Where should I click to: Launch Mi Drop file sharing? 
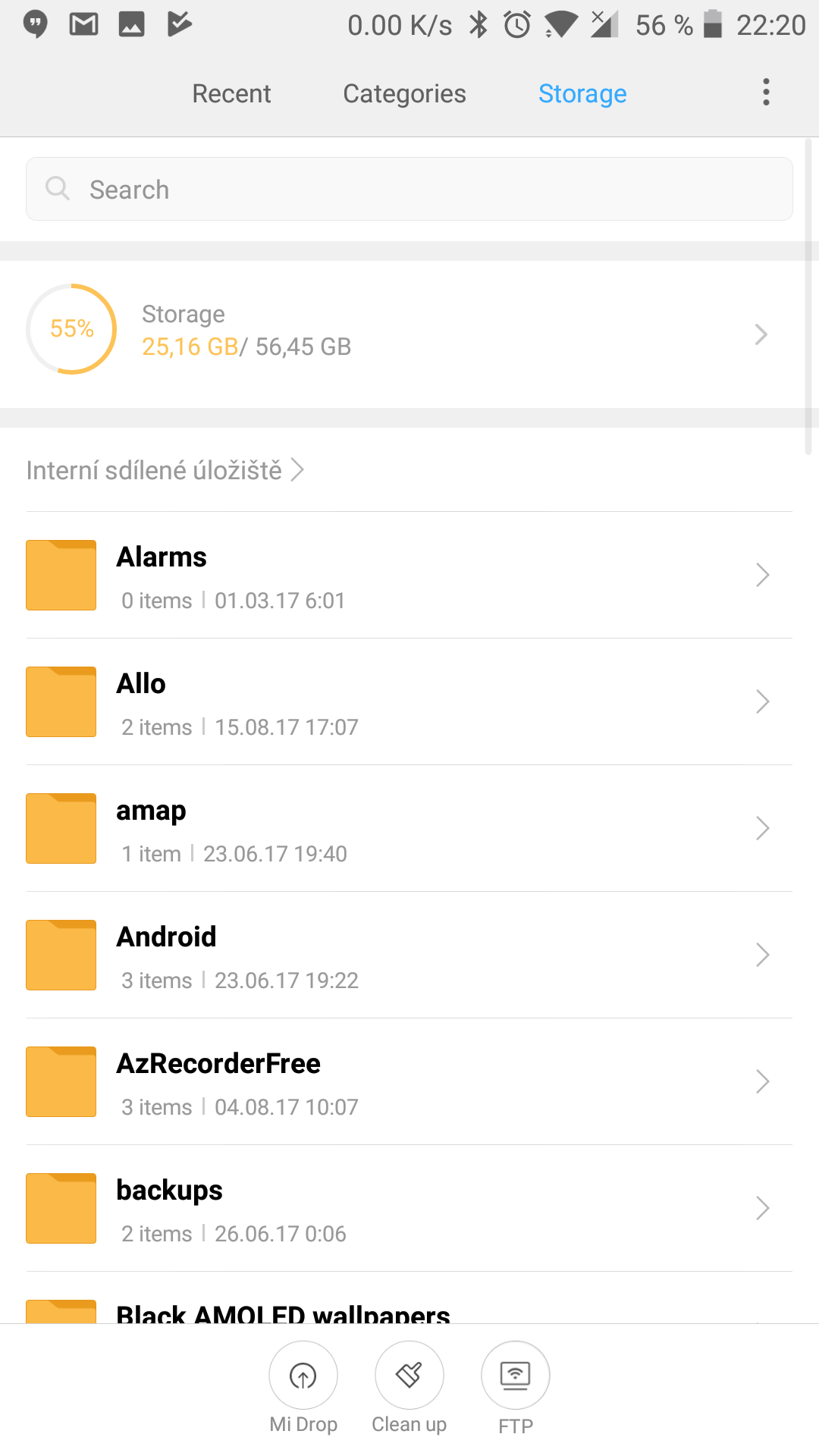[303, 1388]
